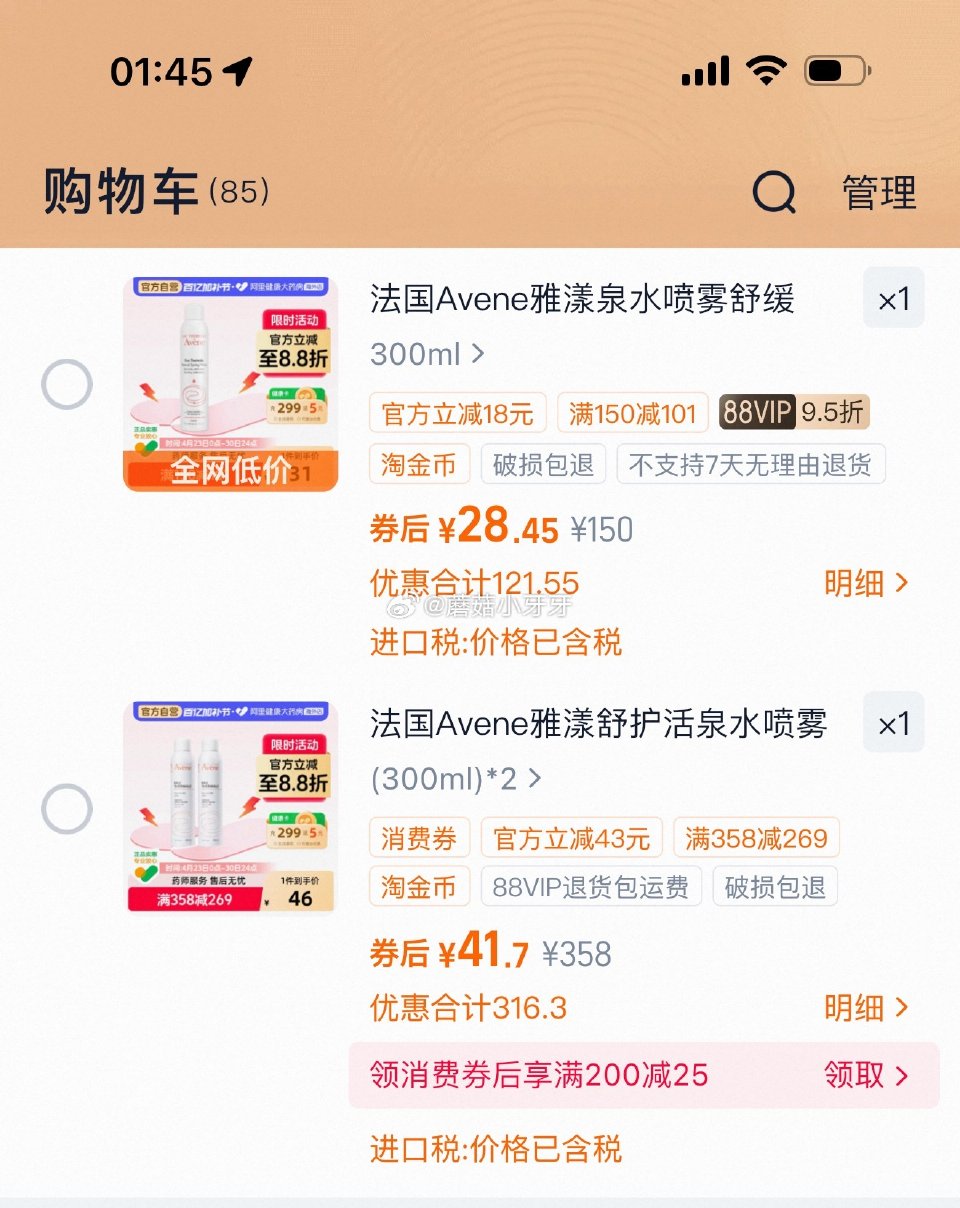Tap the 消费券 tag on the second item

(419, 838)
